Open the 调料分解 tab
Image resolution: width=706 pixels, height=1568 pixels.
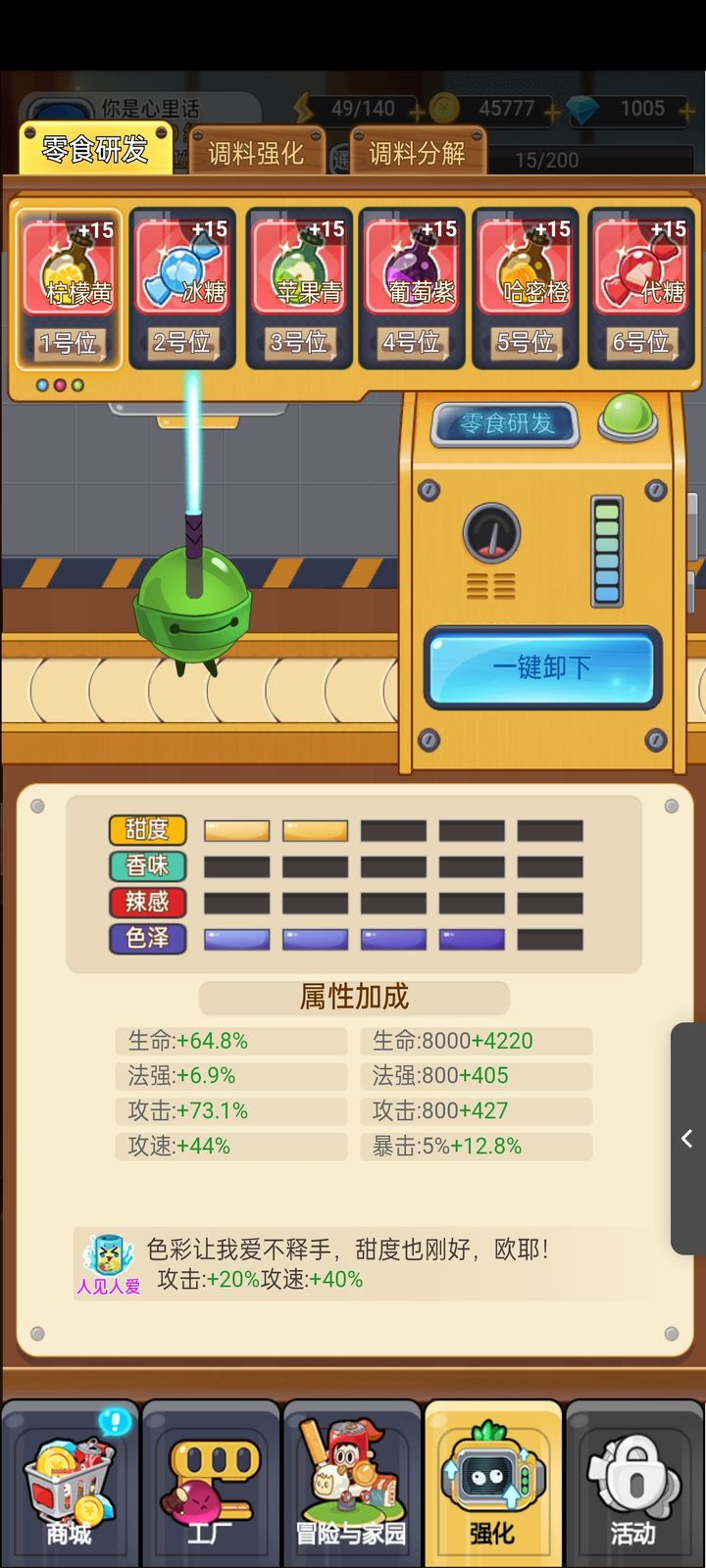click(x=417, y=154)
